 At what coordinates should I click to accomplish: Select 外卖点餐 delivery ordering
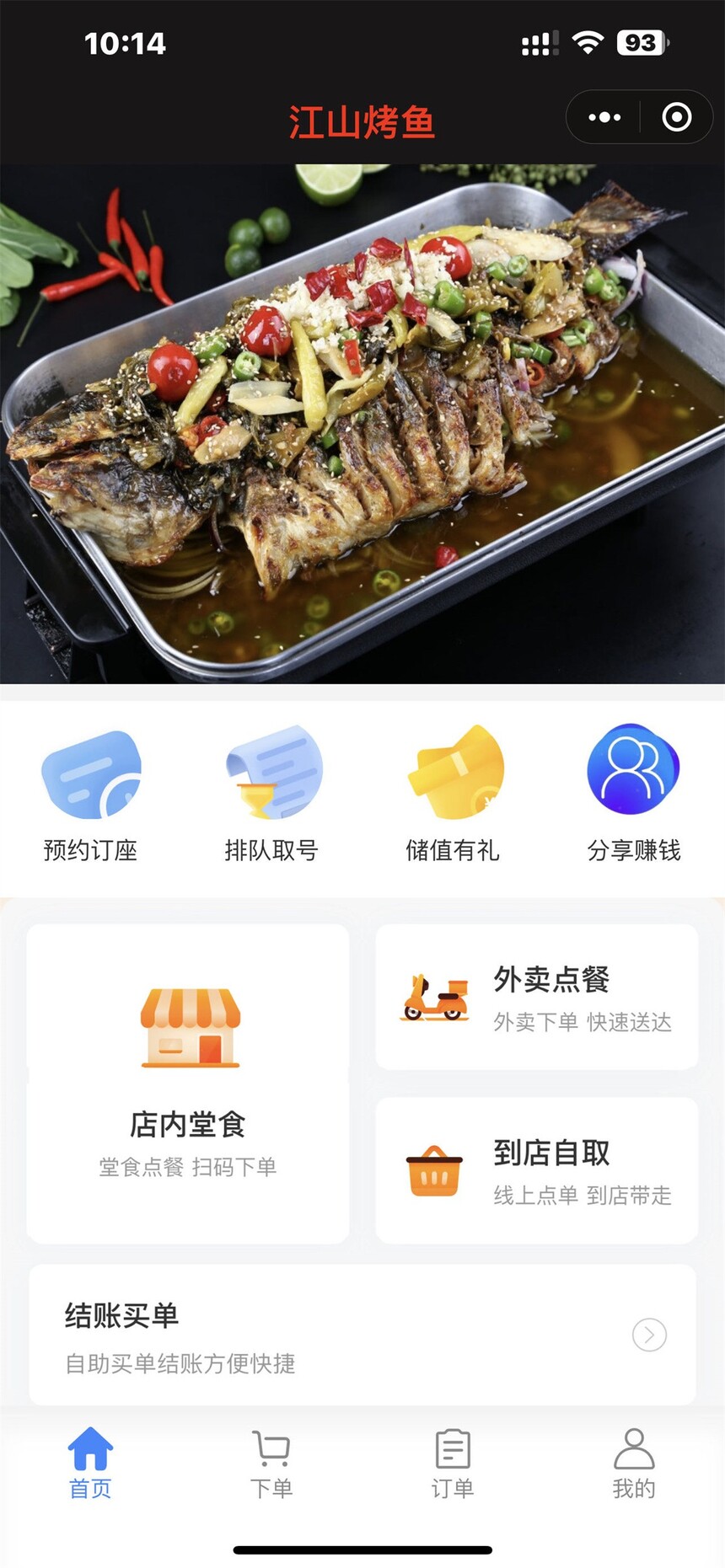[537, 998]
